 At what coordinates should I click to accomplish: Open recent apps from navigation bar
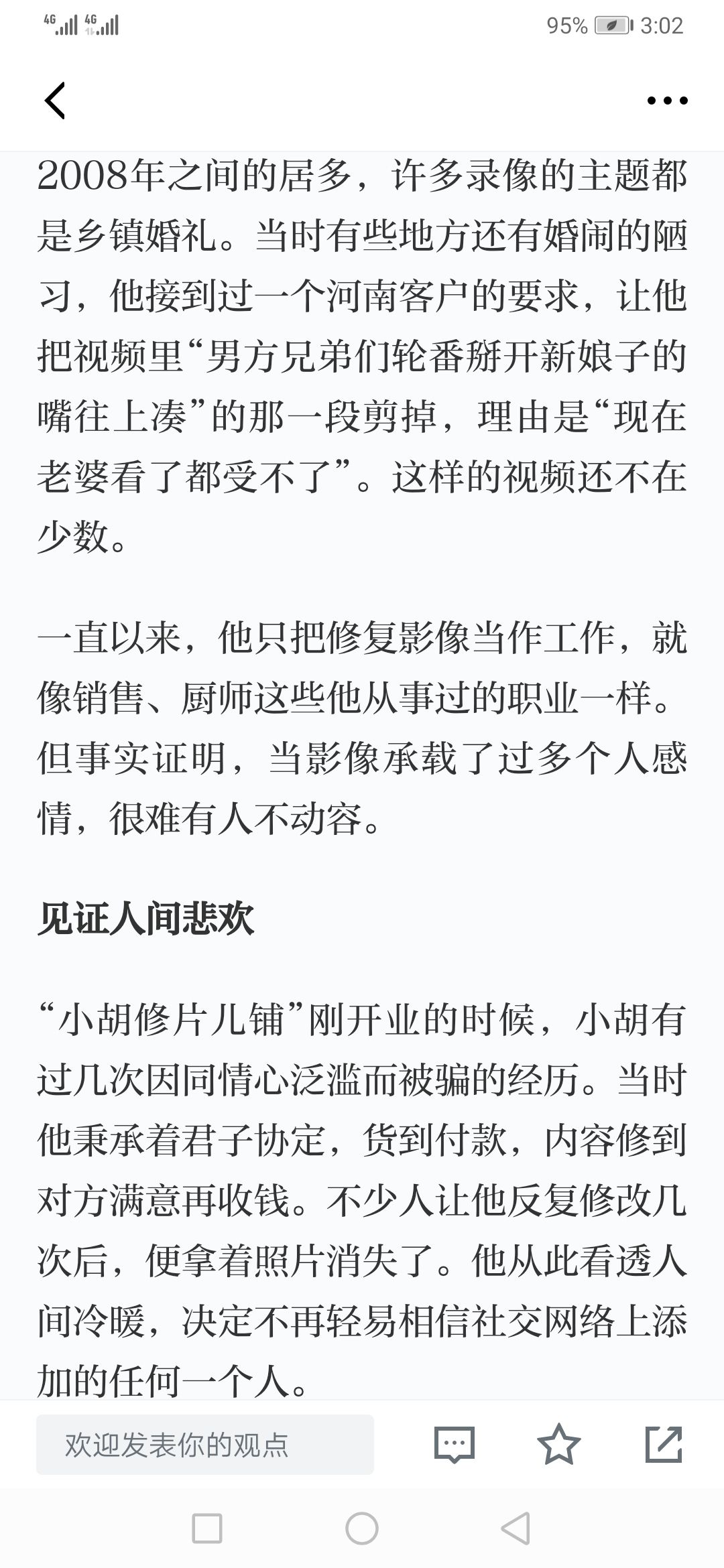click(x=207, y=1529)
